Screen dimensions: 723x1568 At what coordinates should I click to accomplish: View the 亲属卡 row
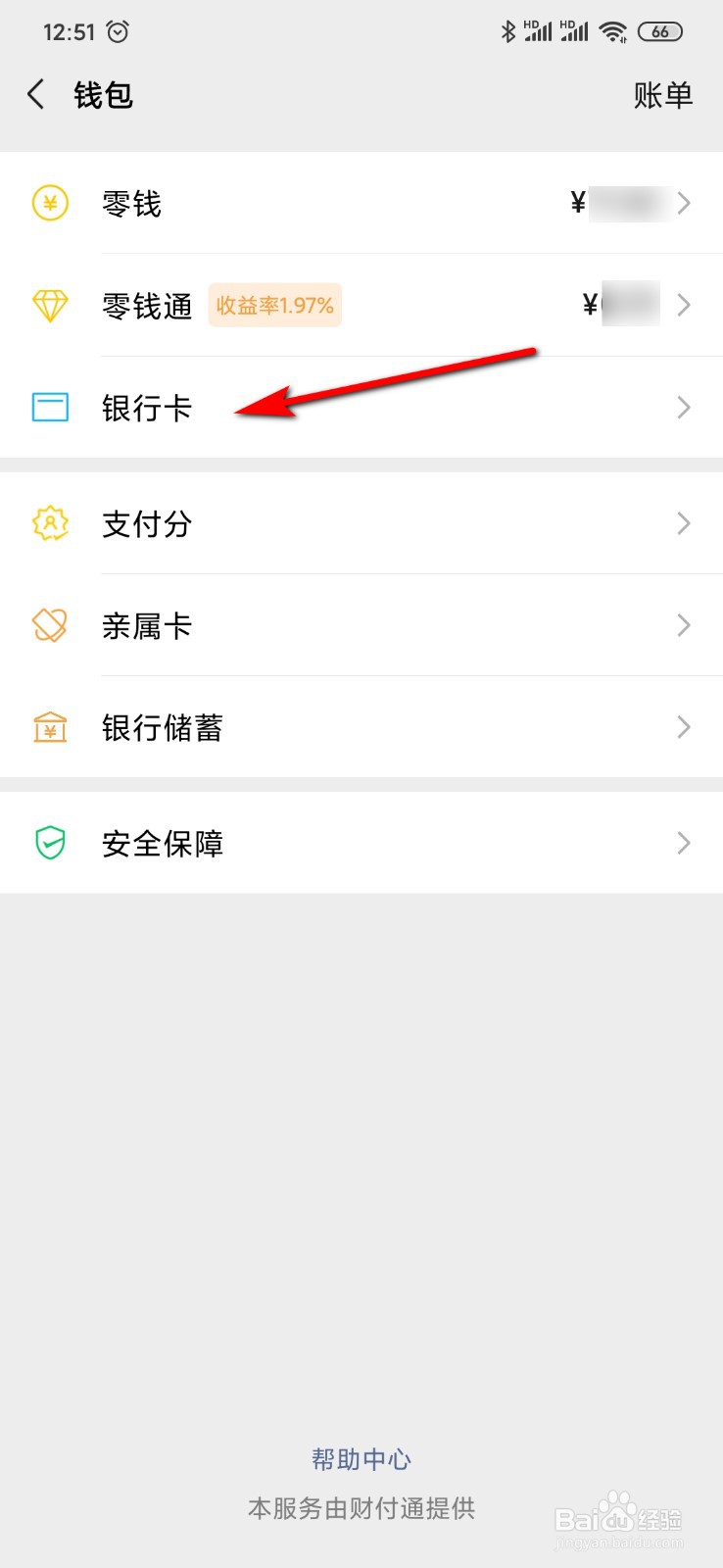point(361,625)
